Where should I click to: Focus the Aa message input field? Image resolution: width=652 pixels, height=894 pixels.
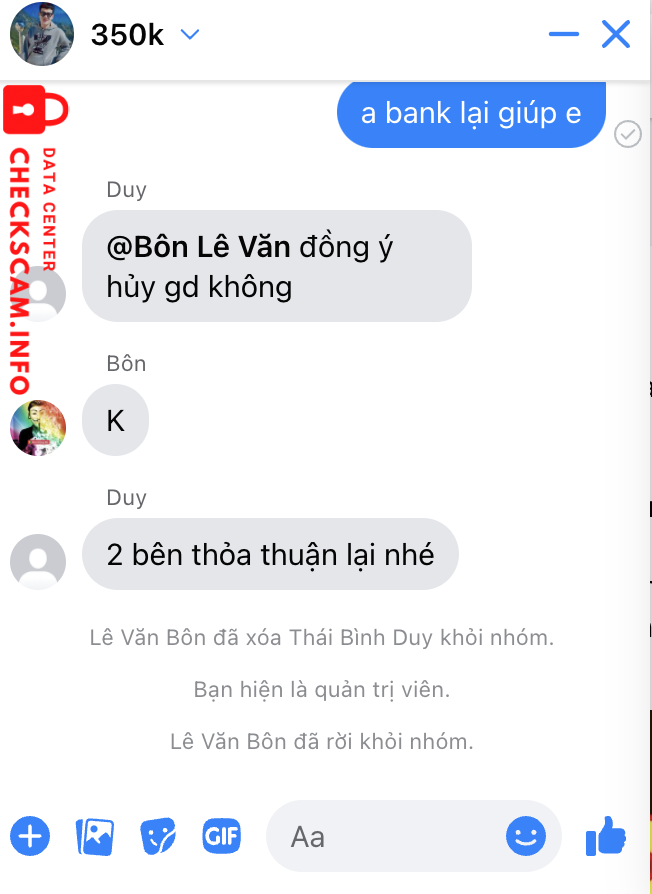[390, 835]
